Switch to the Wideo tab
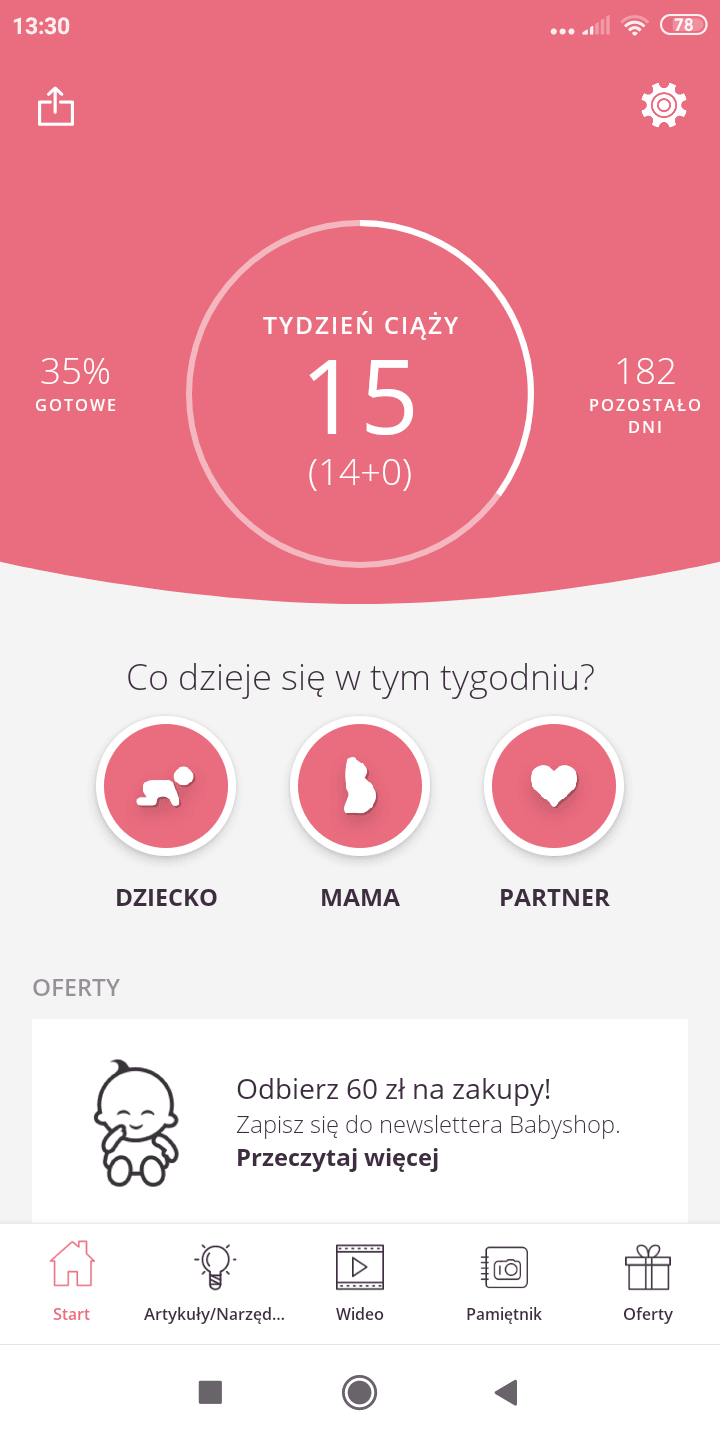The image size is (720, 1440). point(360,1282)
